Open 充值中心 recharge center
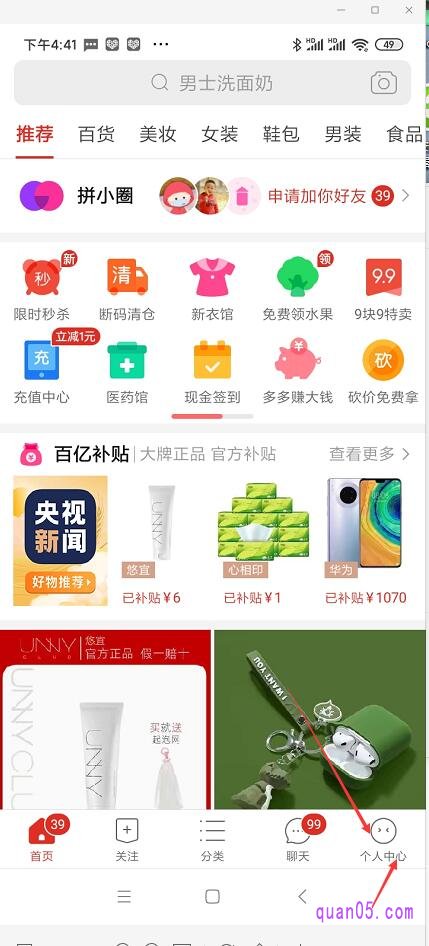429x946 pixels. tap(42, 369)
